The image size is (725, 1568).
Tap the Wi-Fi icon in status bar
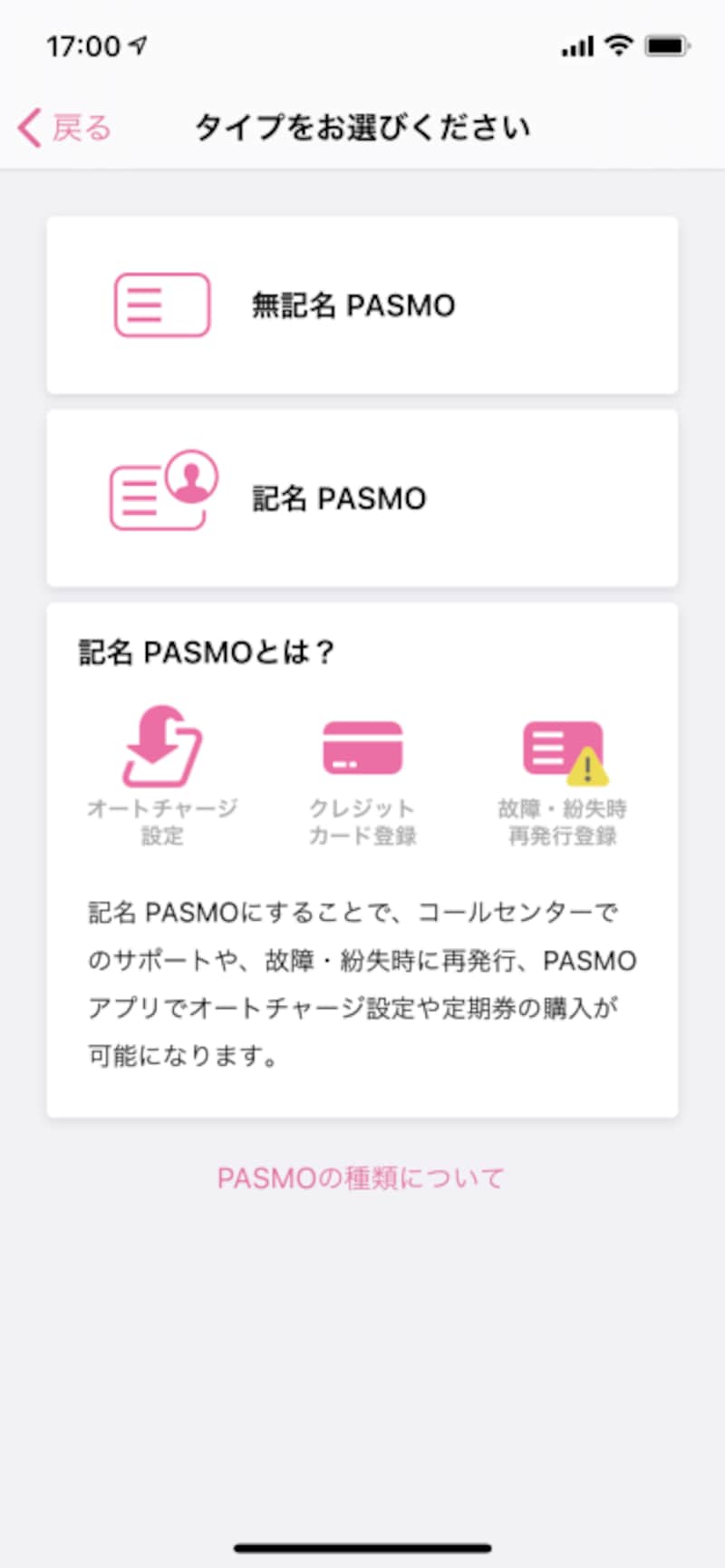click(617, 45)
